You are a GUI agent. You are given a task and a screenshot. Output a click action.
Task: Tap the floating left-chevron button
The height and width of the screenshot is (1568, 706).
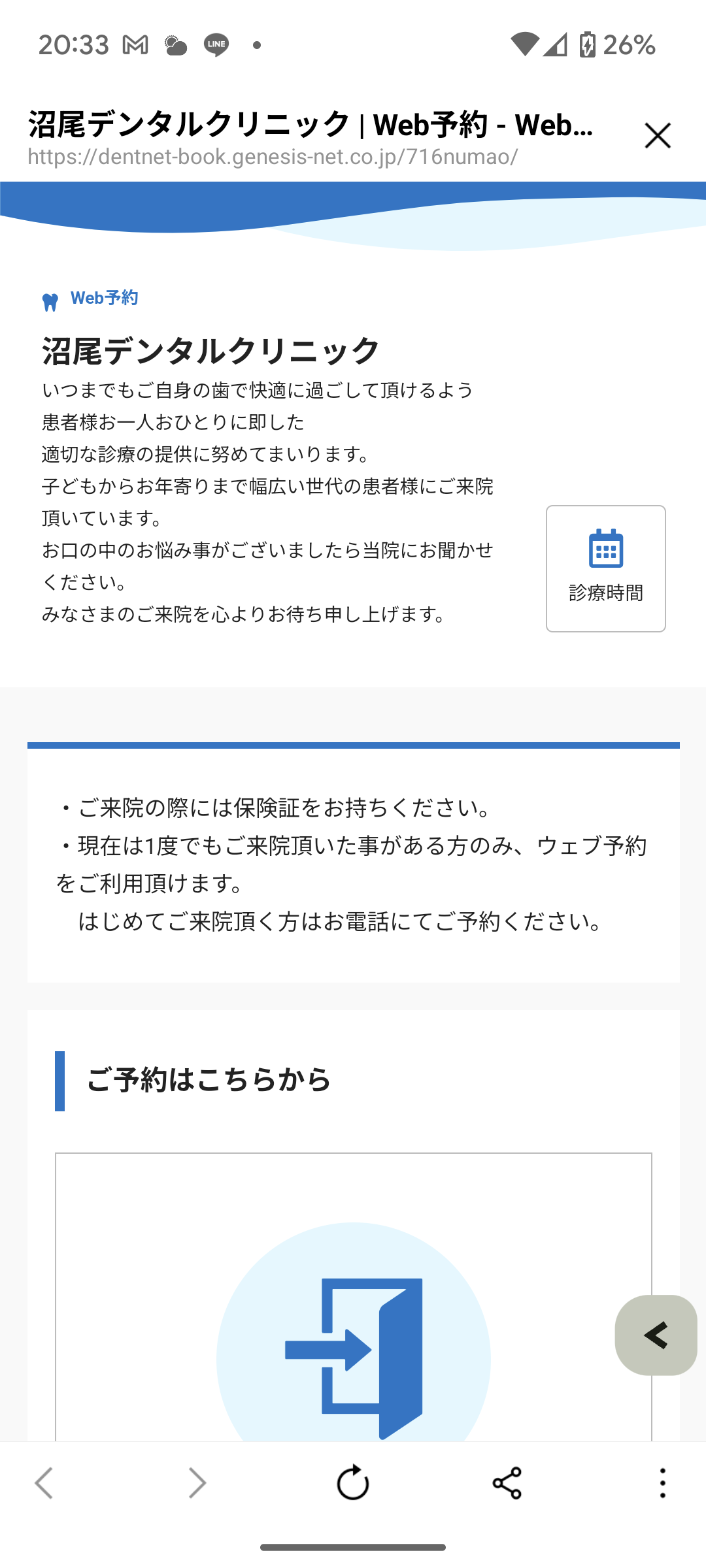[656, 1335]
